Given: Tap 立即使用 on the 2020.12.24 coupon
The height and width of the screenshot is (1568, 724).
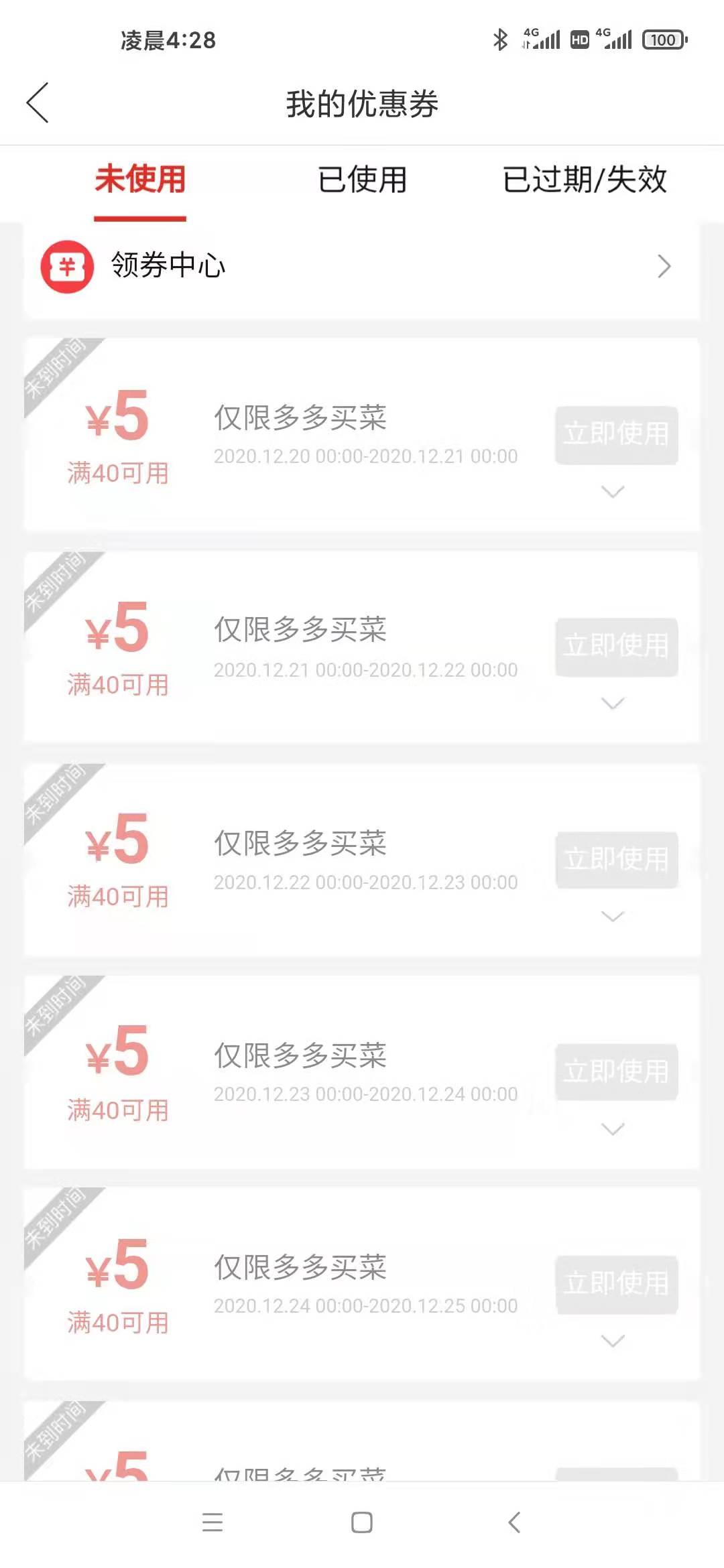Looking at the screenshot, I should click(x=616, y=1283).
